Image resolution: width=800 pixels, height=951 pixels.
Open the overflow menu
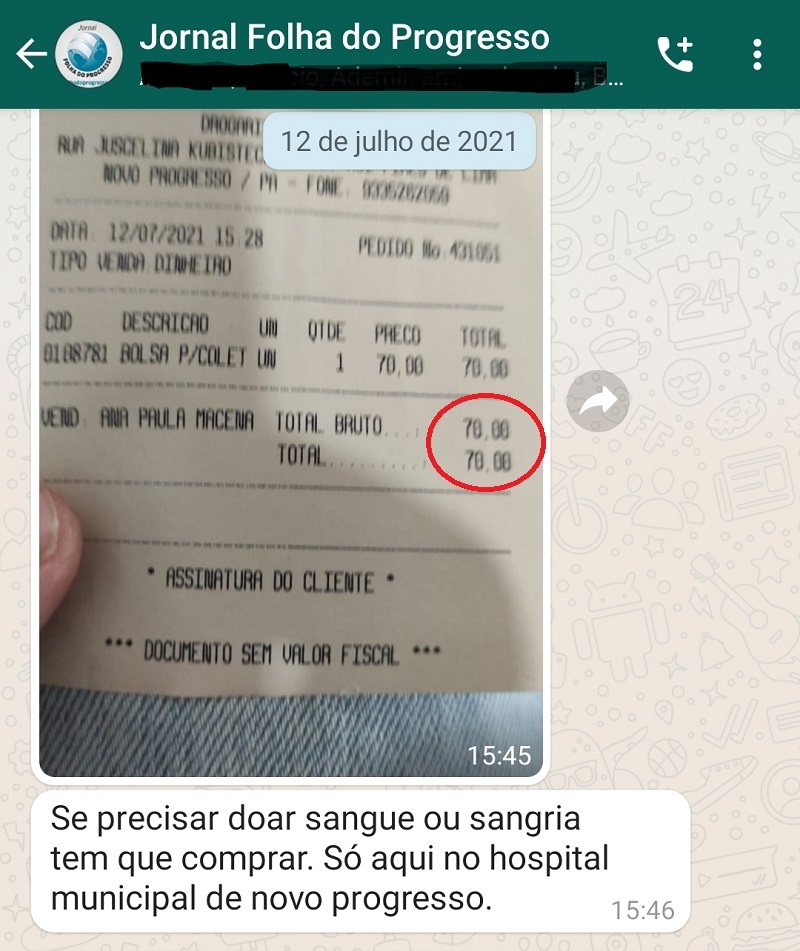coord(758,54)
